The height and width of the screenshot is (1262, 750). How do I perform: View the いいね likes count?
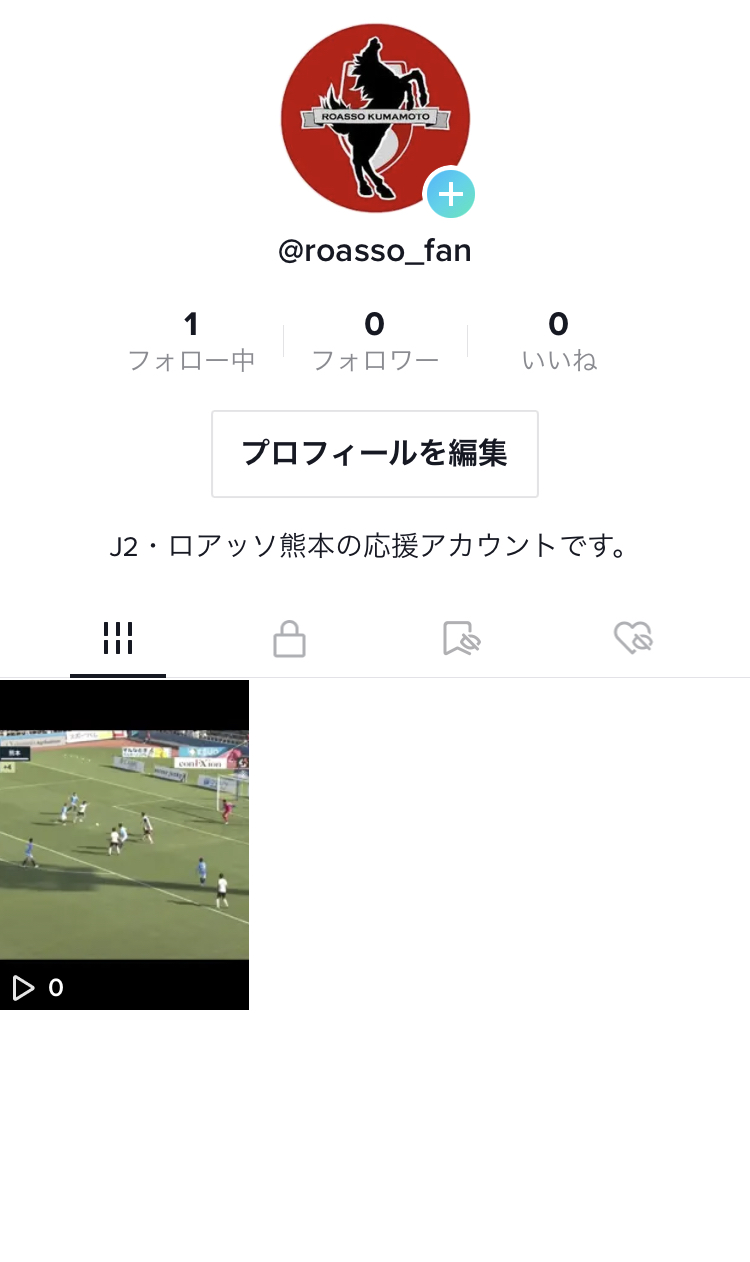coord(558,341)
